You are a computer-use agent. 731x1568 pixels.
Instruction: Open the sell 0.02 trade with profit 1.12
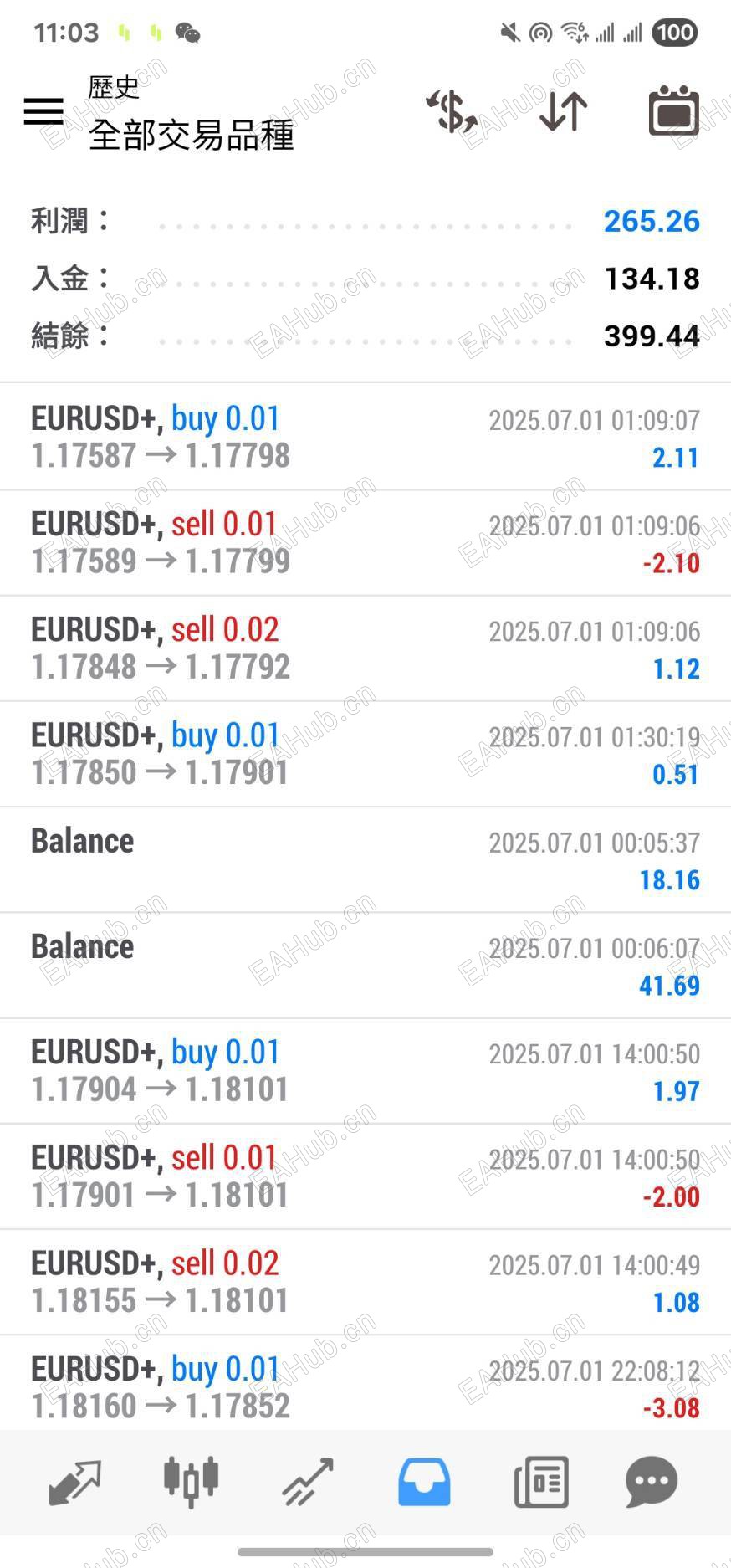pos(365,648)
